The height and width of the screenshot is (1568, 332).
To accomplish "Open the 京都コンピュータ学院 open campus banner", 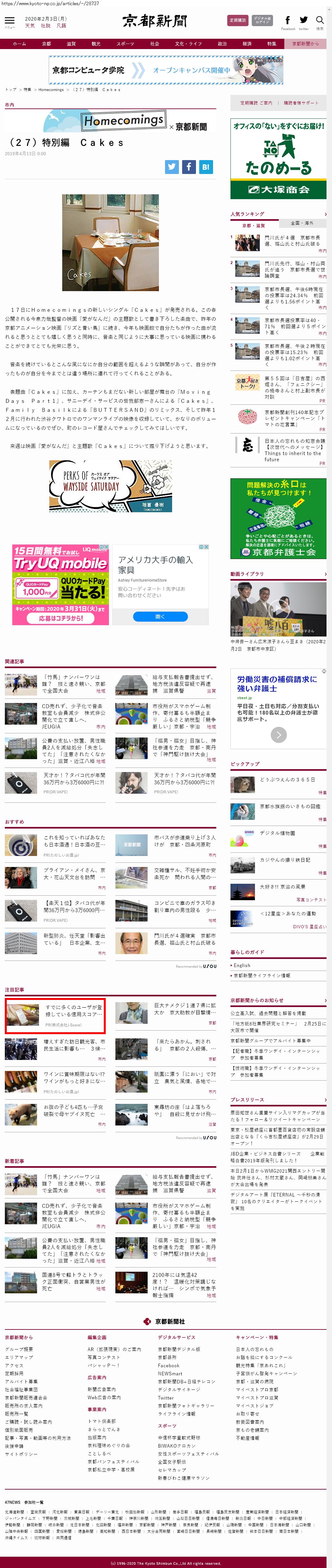I will click(166, 70).
